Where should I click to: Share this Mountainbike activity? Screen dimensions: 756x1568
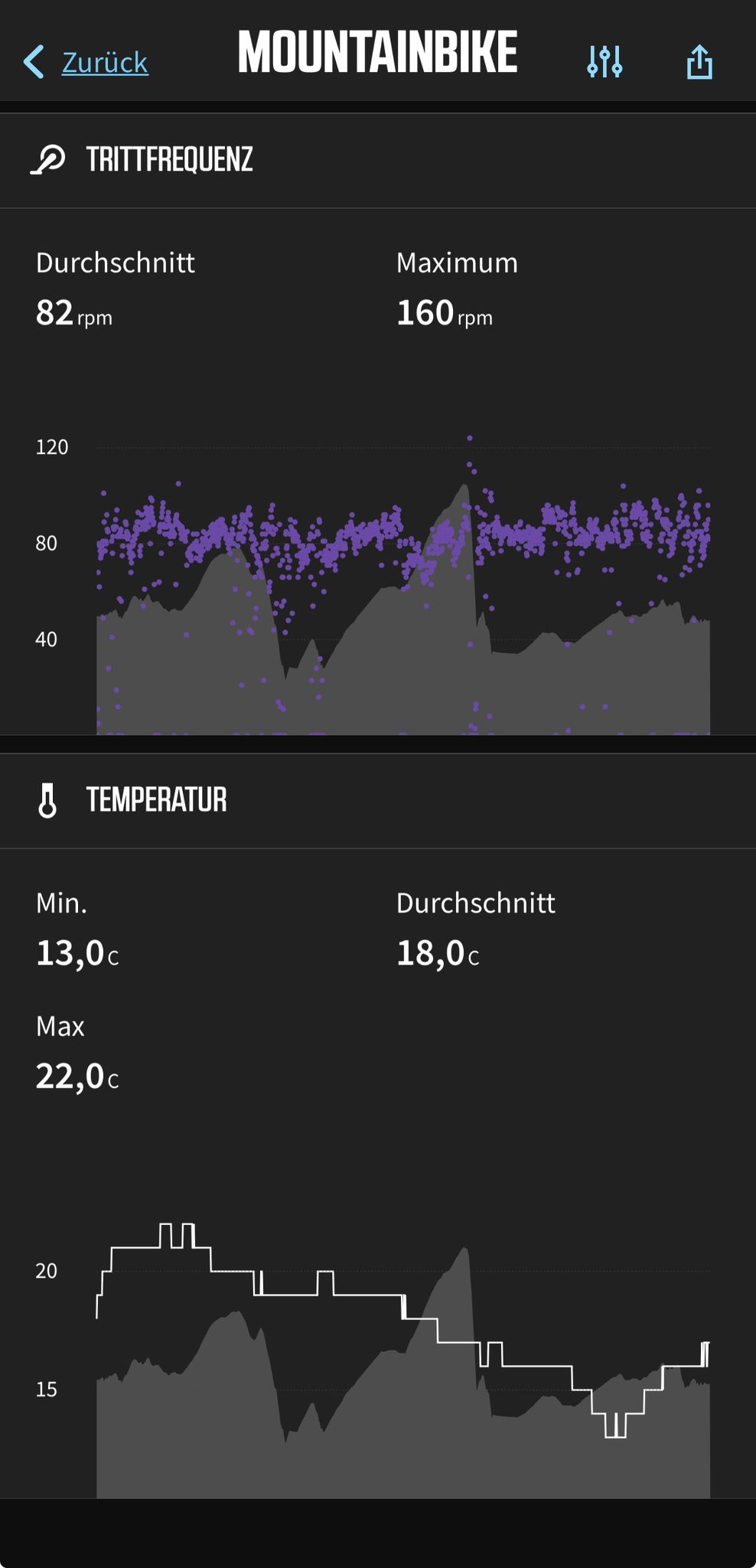[x=699, y=61]
